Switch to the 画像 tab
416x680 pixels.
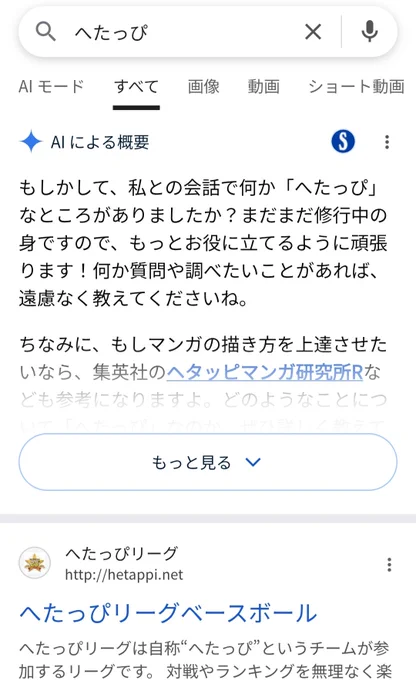tap(203, 86)
